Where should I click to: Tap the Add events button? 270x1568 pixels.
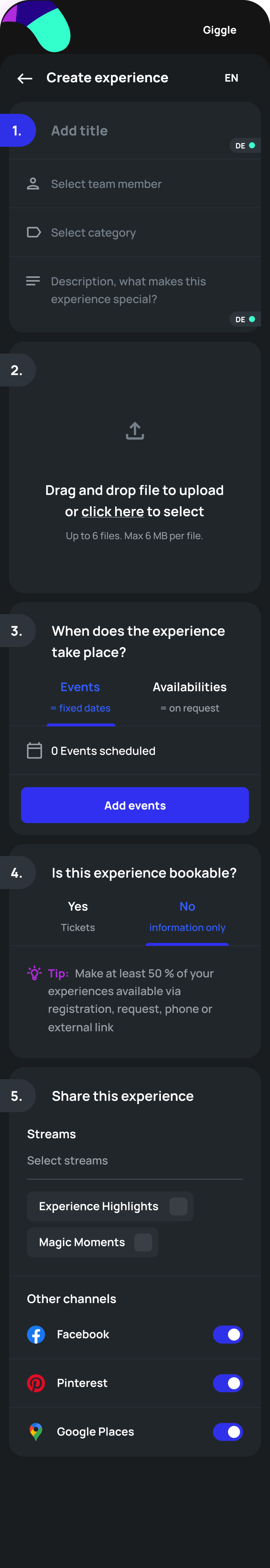(x=135, y=805)
